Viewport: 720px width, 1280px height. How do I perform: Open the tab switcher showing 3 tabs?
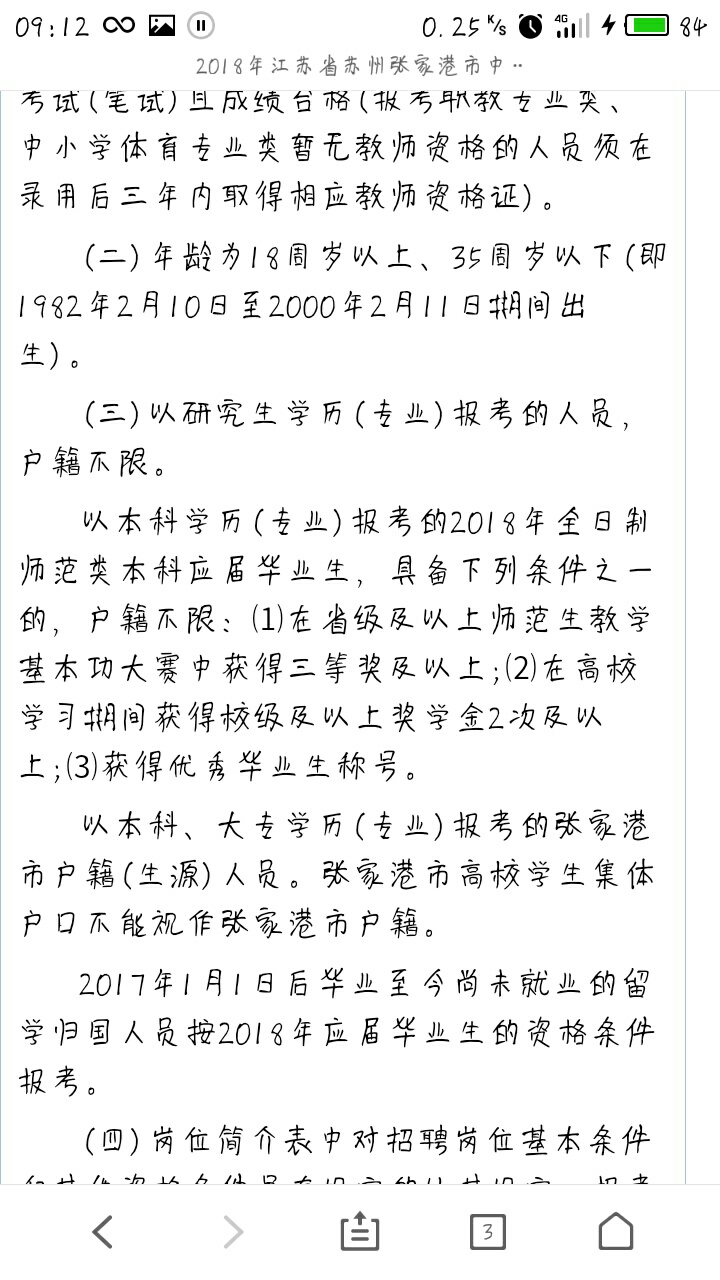tap(488, 1231)
